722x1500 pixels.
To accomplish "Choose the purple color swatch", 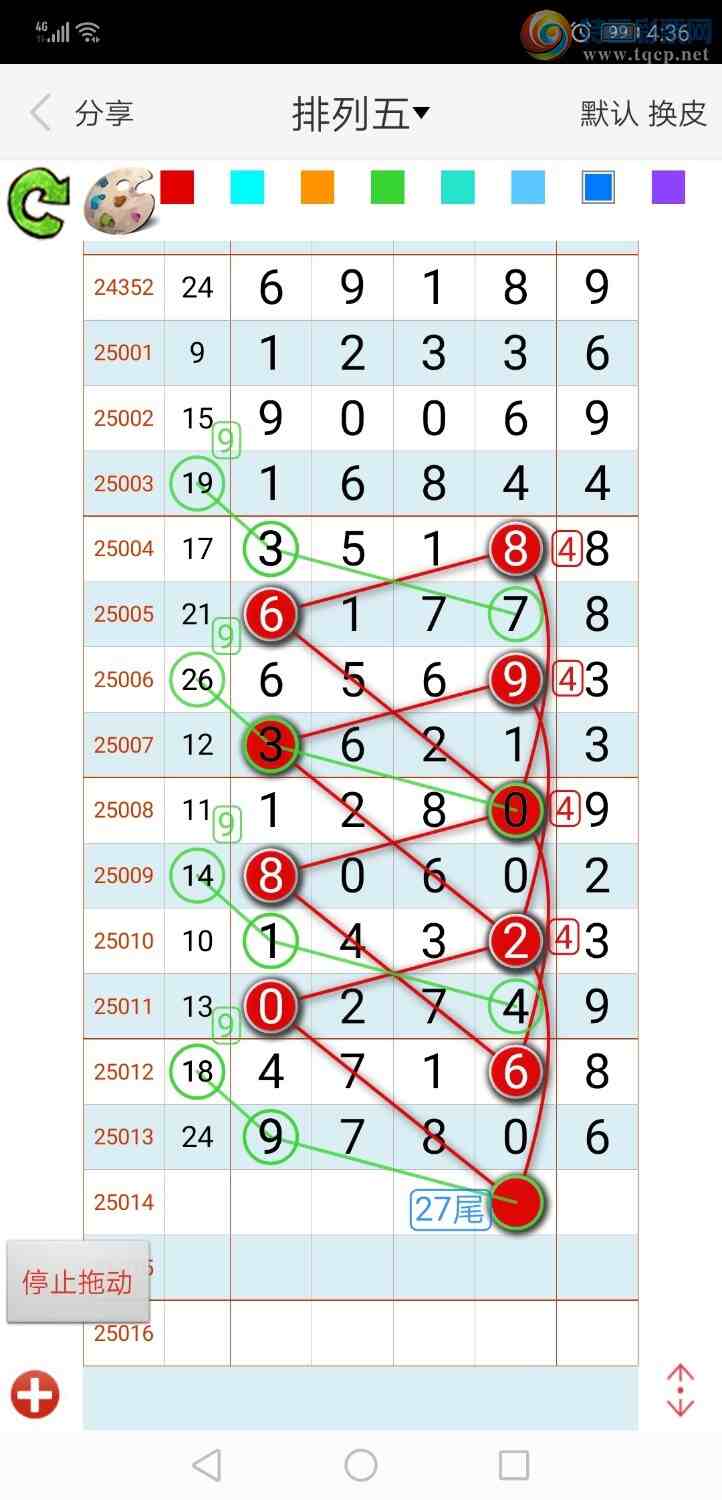I will (668, 187).
